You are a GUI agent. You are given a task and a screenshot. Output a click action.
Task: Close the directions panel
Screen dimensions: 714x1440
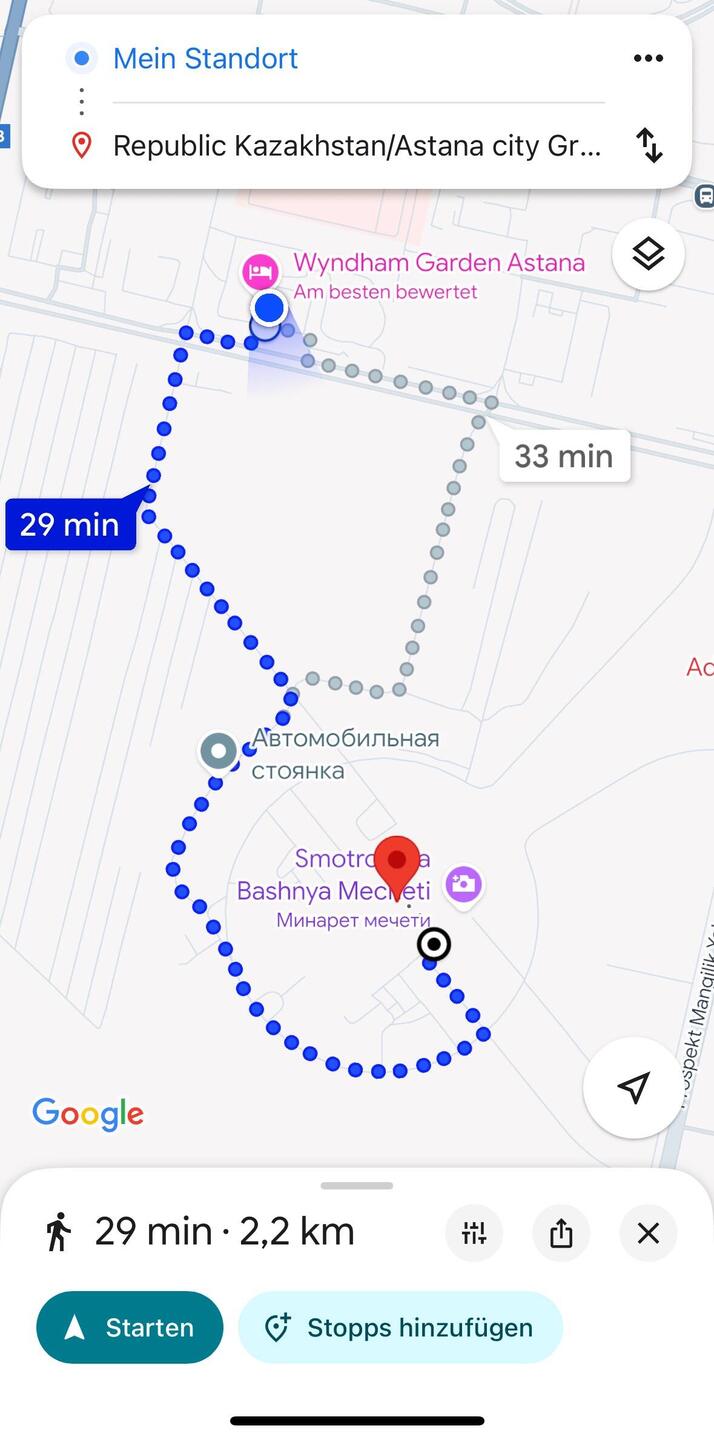(x=648, y=1233)
